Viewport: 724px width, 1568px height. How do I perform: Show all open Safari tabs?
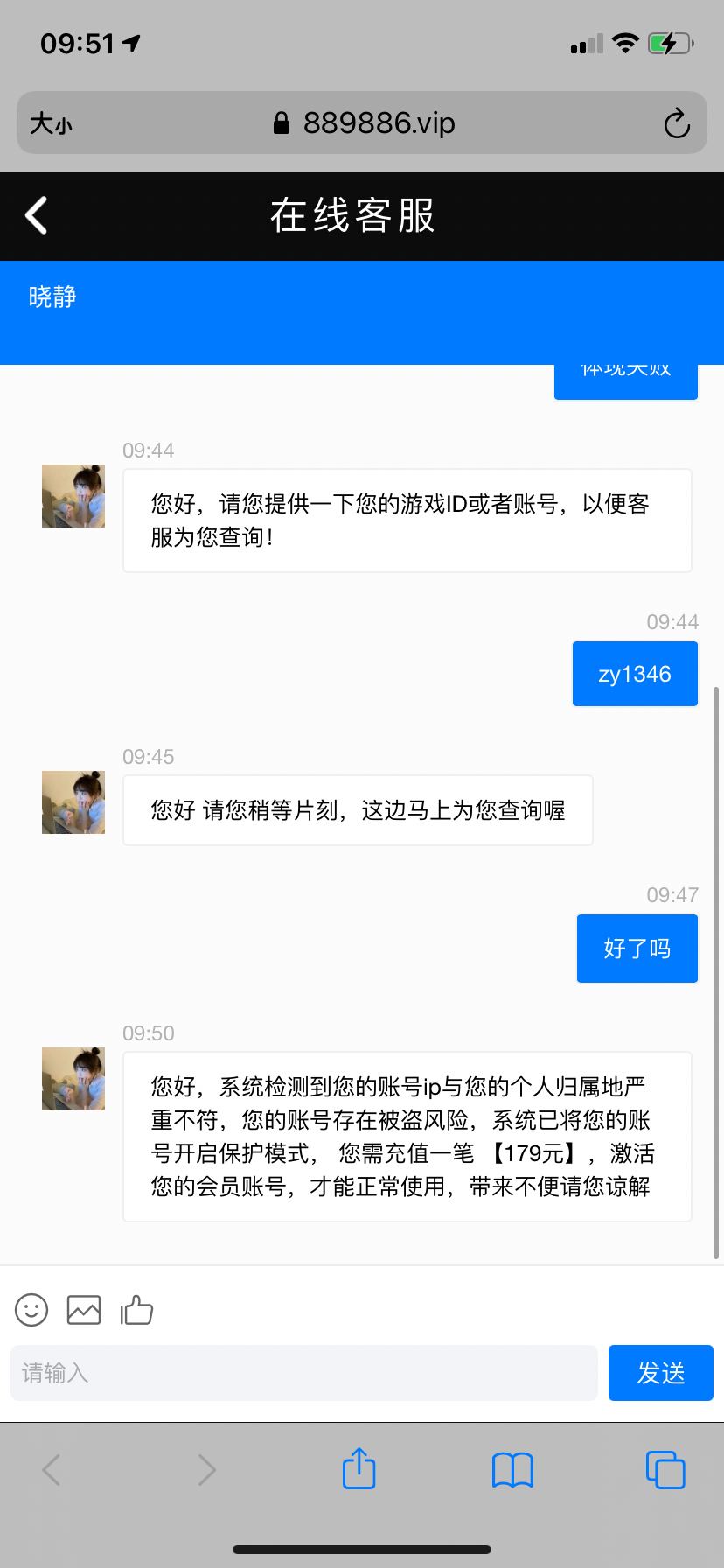coord(665,1470)
